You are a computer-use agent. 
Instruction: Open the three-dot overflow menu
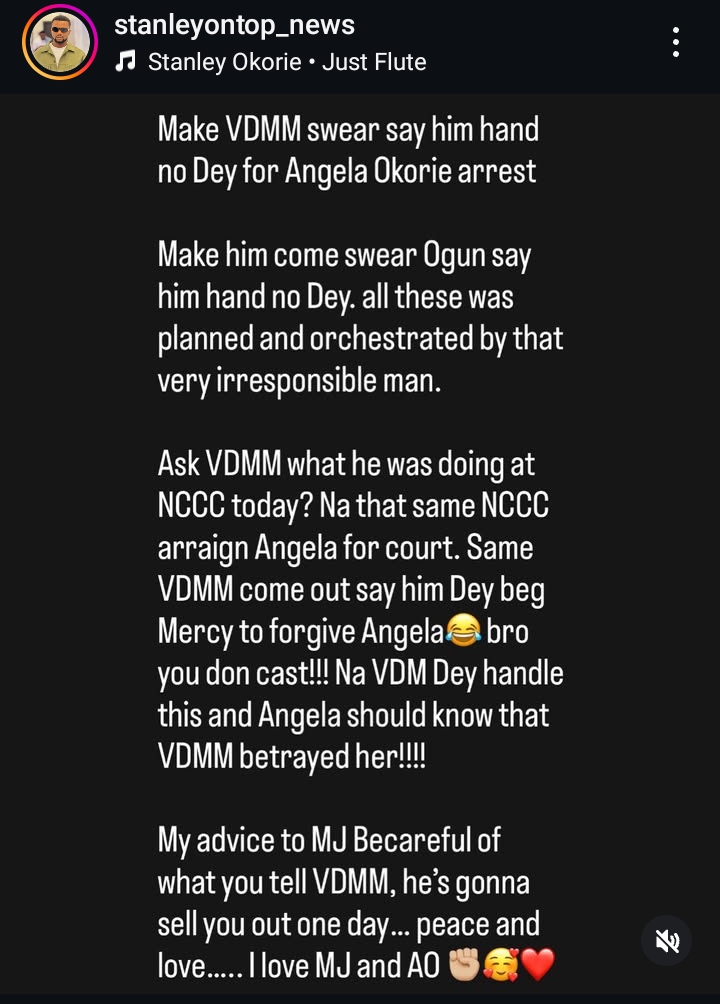(677, 42)
